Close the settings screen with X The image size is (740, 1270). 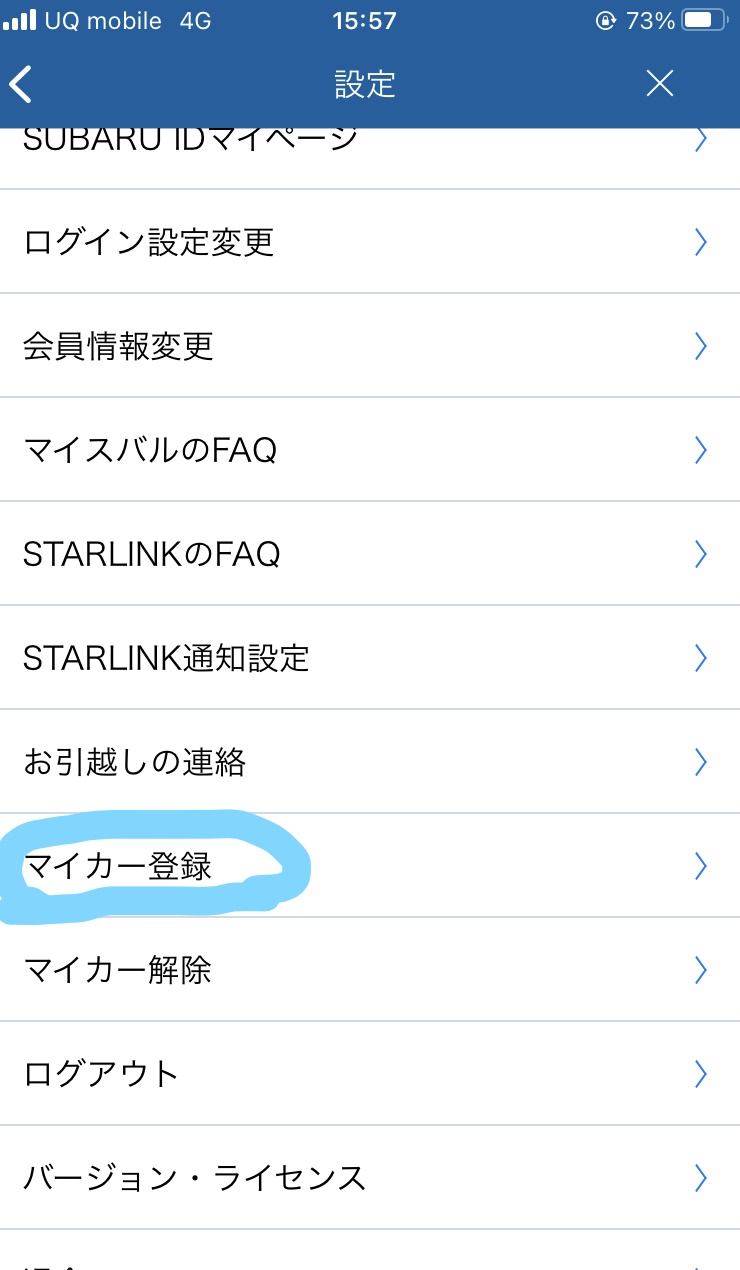(659, 84)
